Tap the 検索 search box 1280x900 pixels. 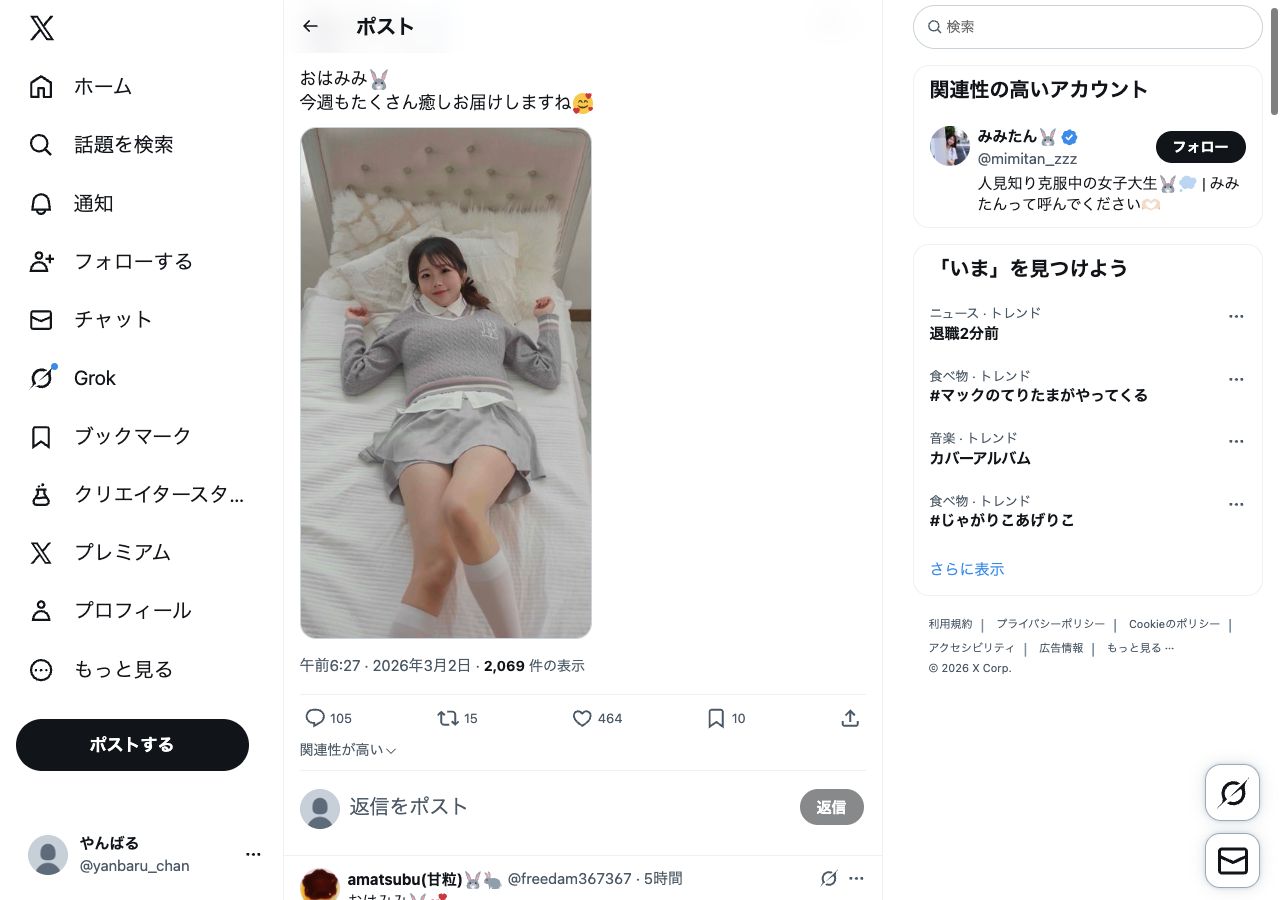1088,27
